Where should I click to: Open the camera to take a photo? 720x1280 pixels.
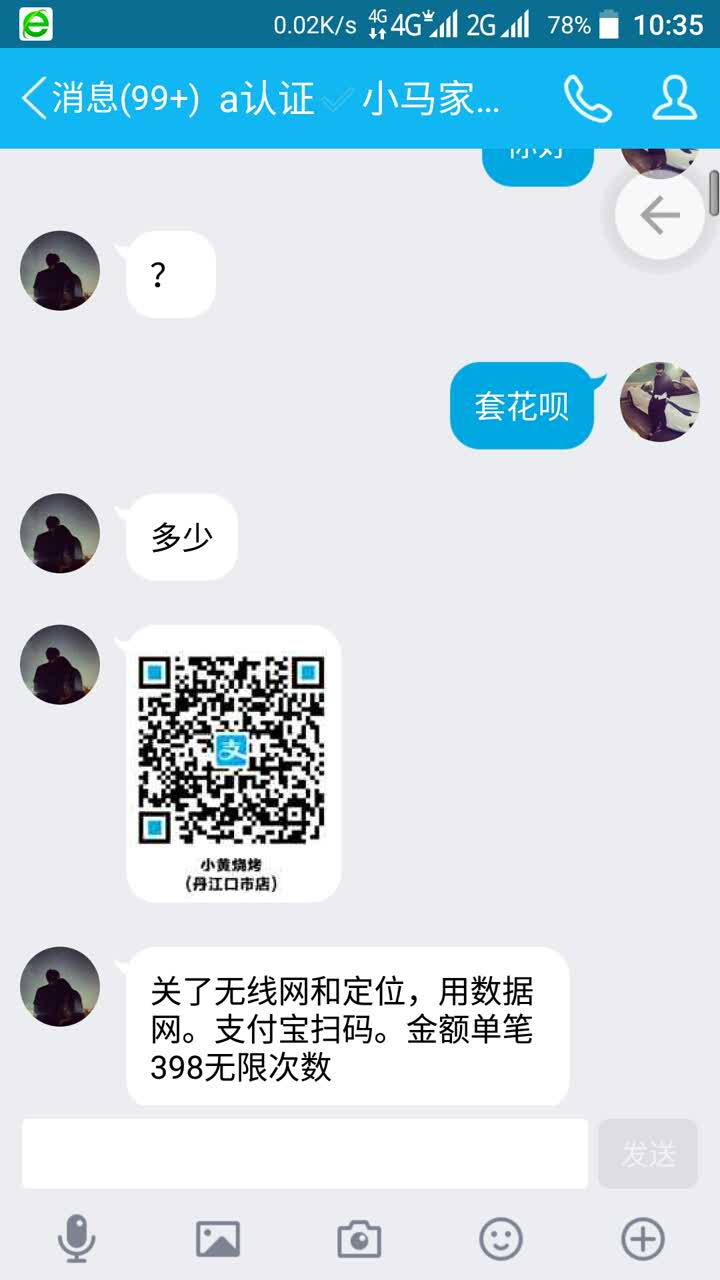click(359, 1240)
